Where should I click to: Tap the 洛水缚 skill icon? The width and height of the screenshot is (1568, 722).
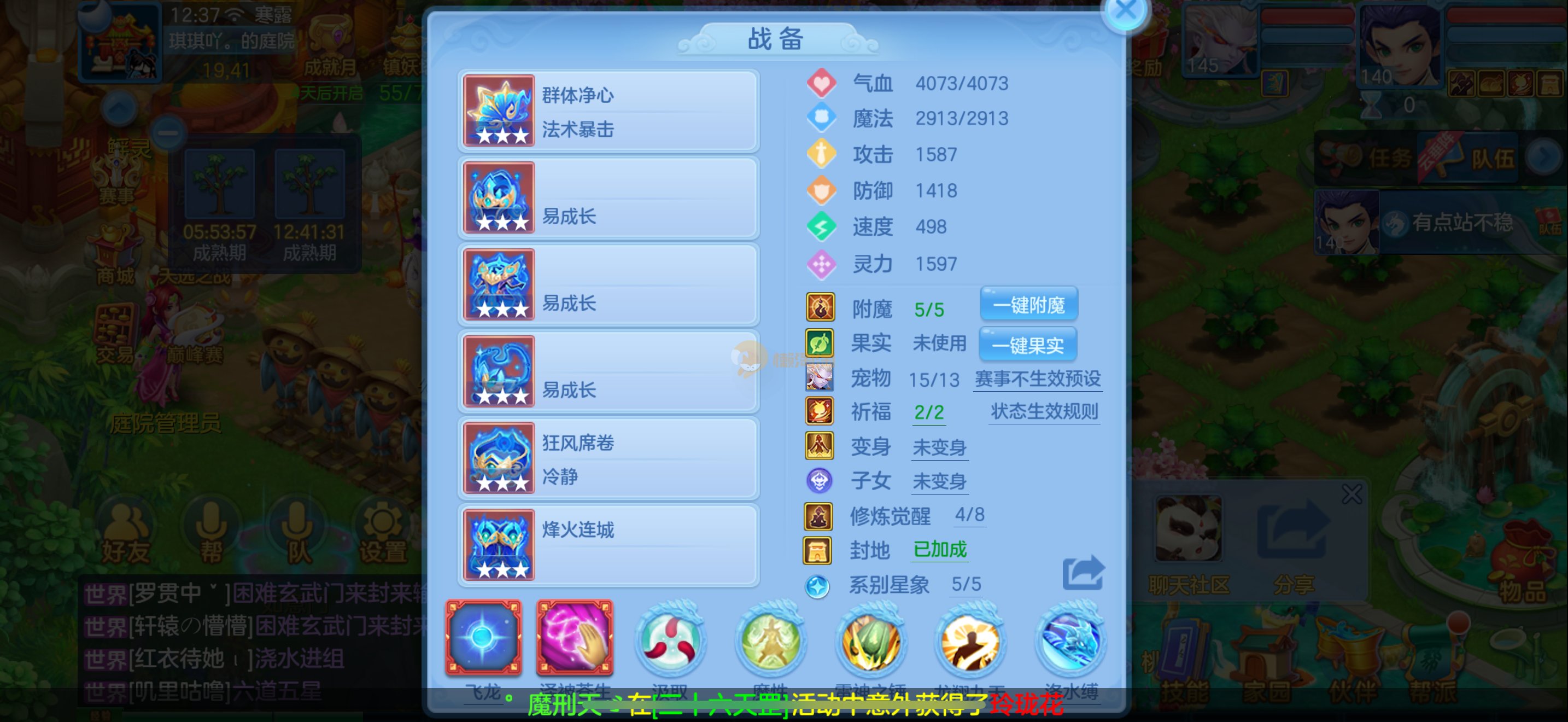[1070, 639]
